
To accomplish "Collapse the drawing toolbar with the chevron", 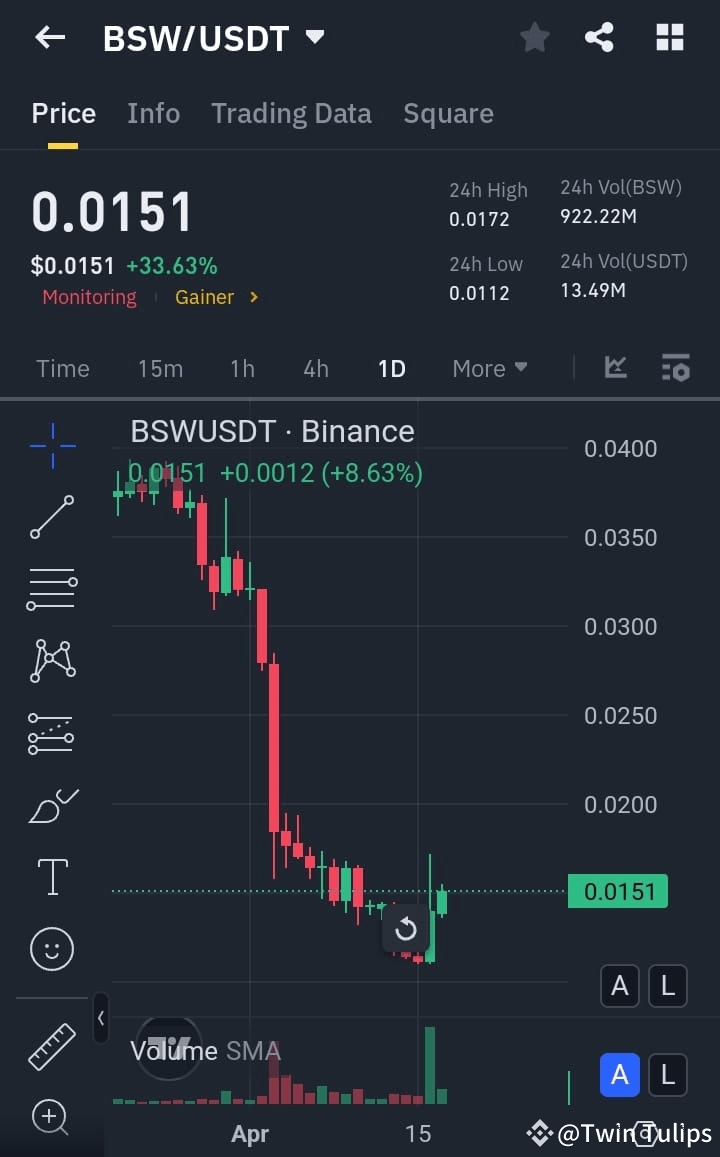I will [x=100, y=1019].
